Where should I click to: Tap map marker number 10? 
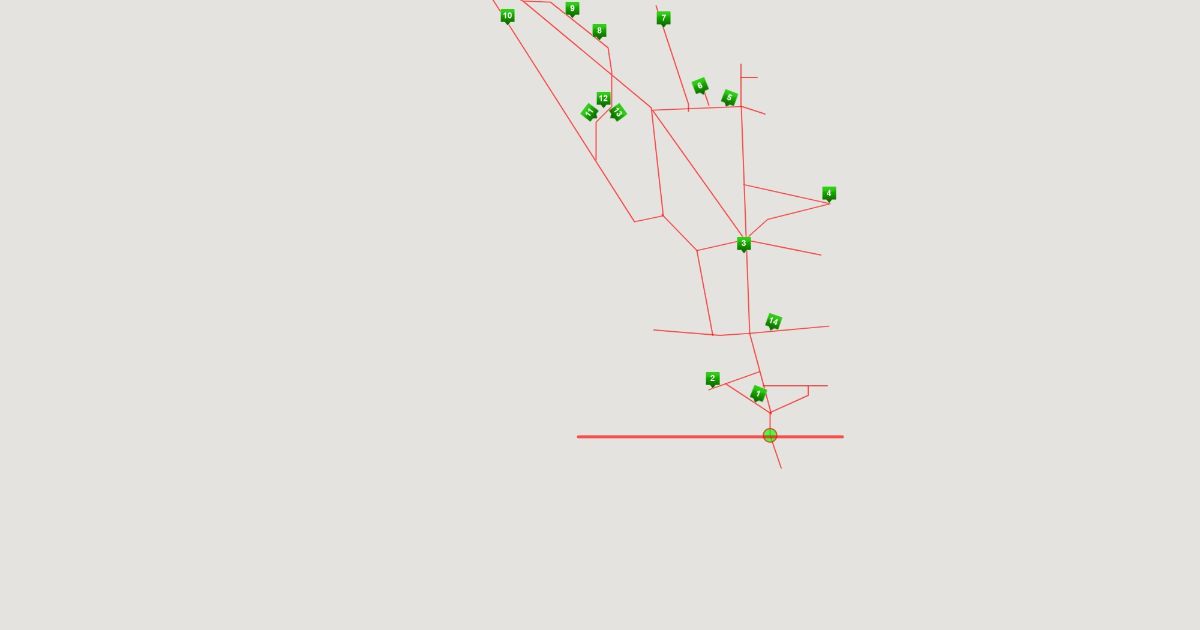507,16
